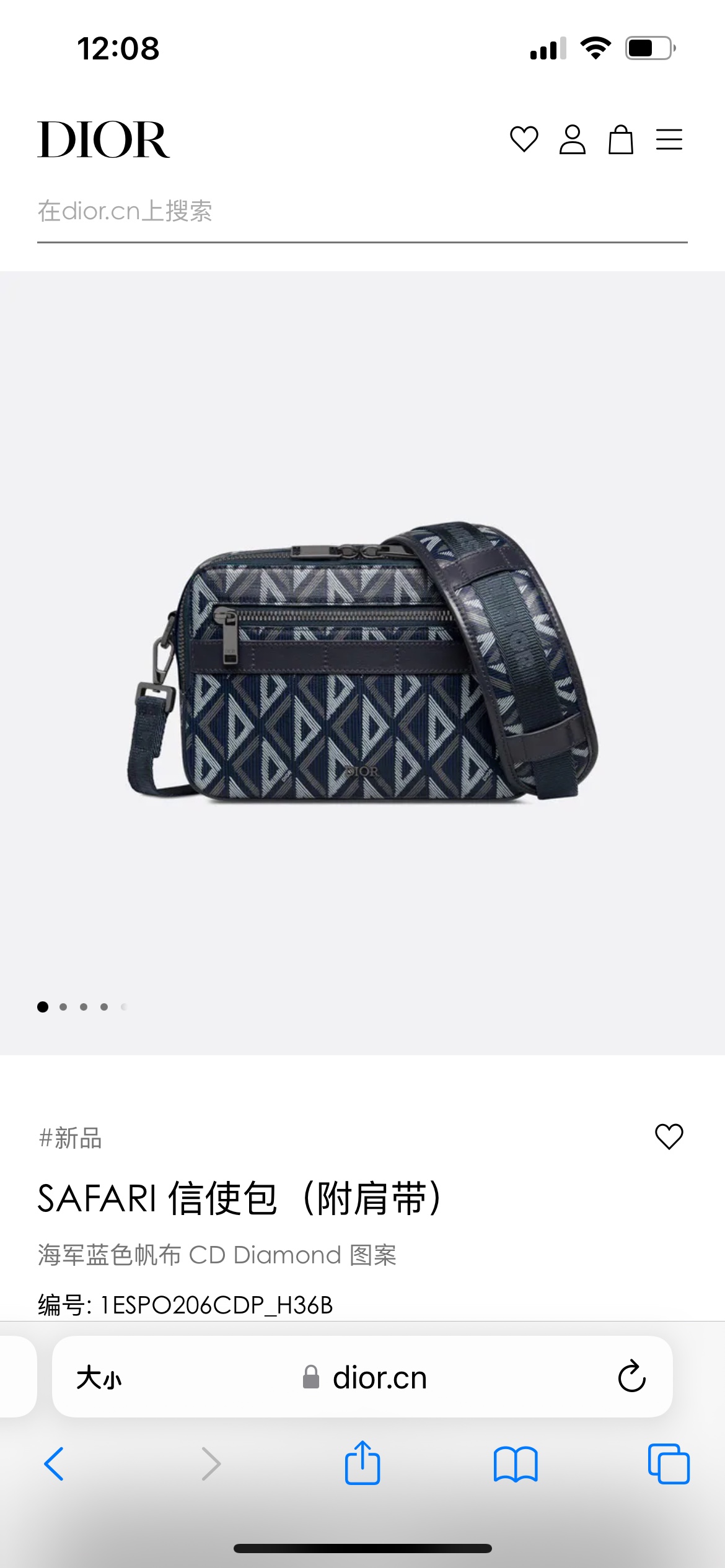Open the Safari messenger bag product image
The width and height of the screenshot is (725, 1568).
(x=362, y=661)
